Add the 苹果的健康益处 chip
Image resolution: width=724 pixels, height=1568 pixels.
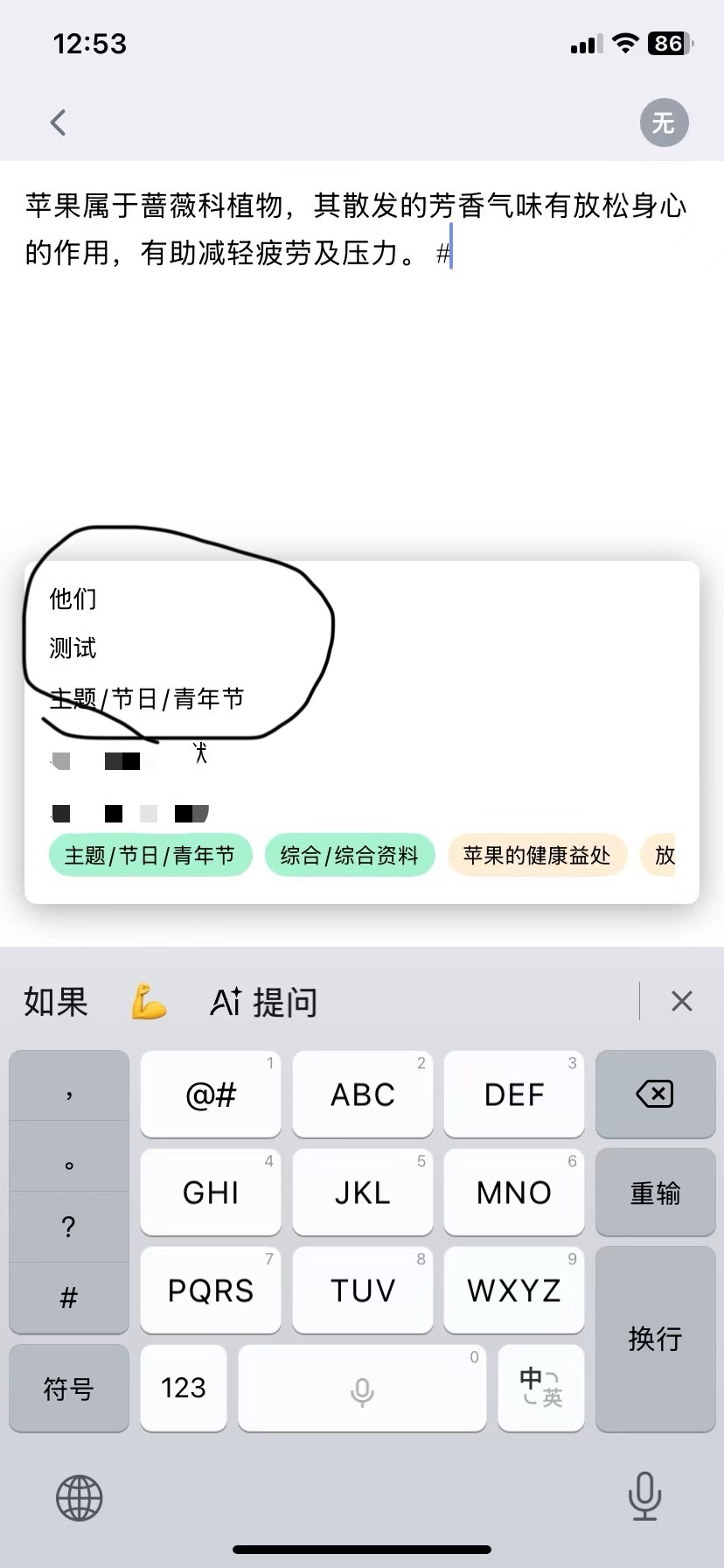[537, 856]
